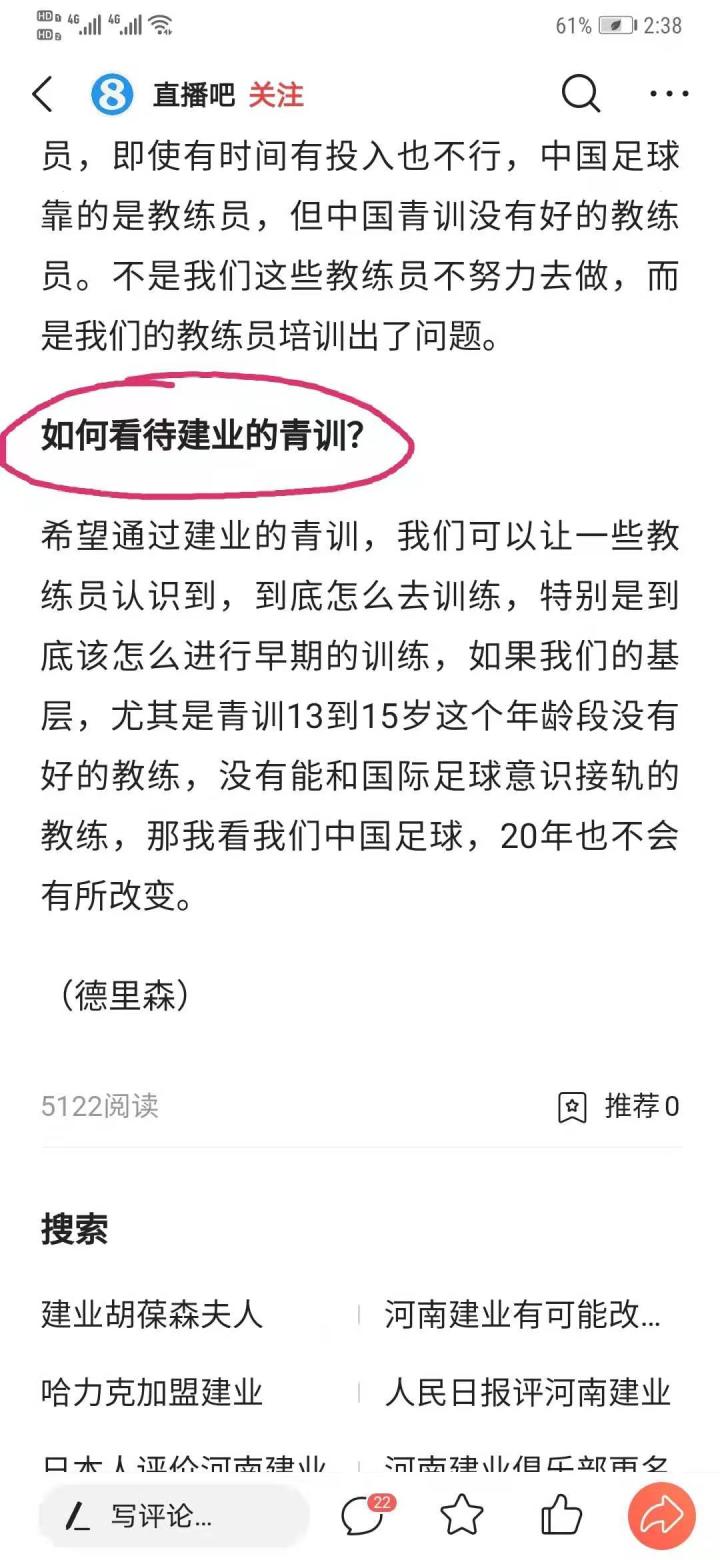Search for 哈力克加盟建业

coord(152,1392)
